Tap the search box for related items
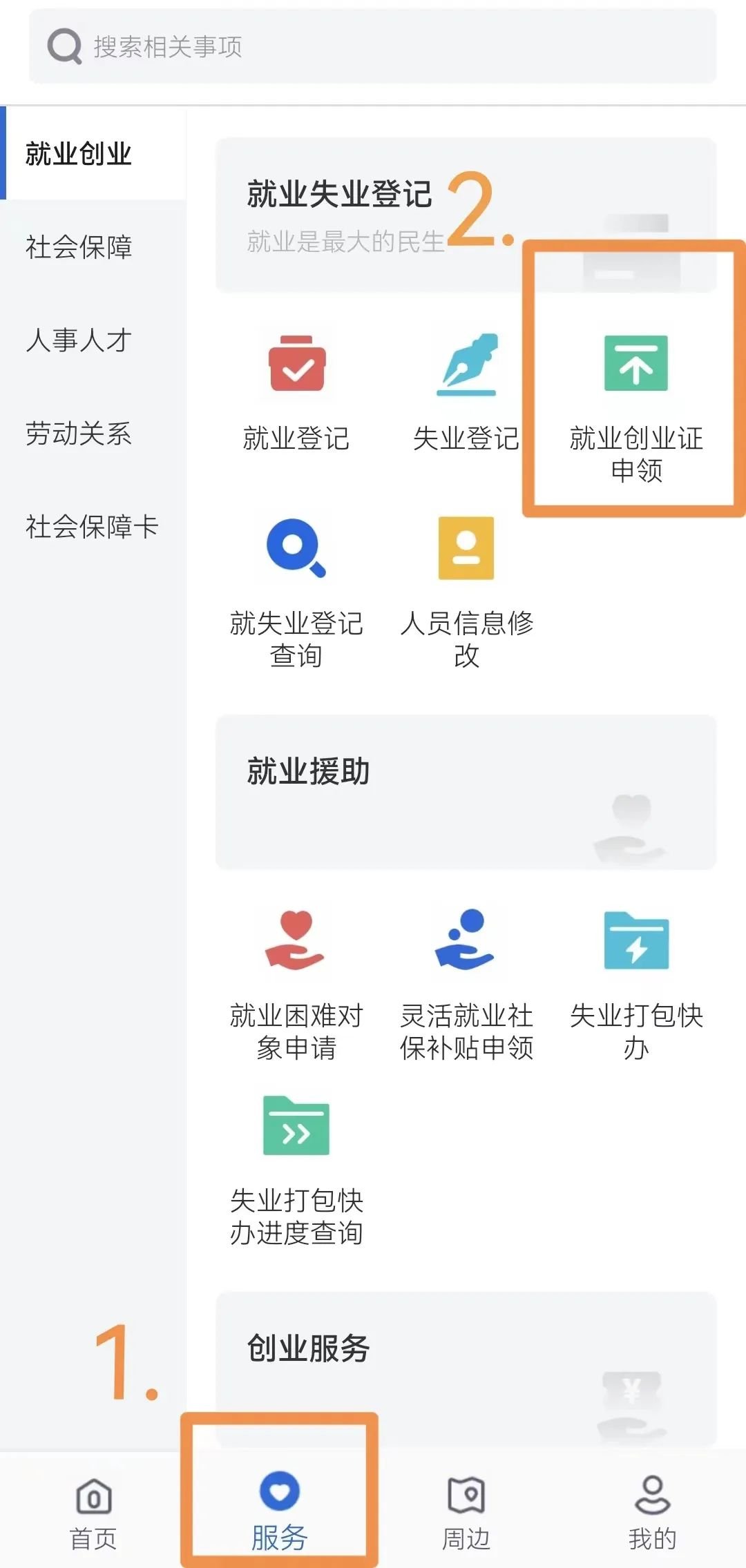 [373, 47]
